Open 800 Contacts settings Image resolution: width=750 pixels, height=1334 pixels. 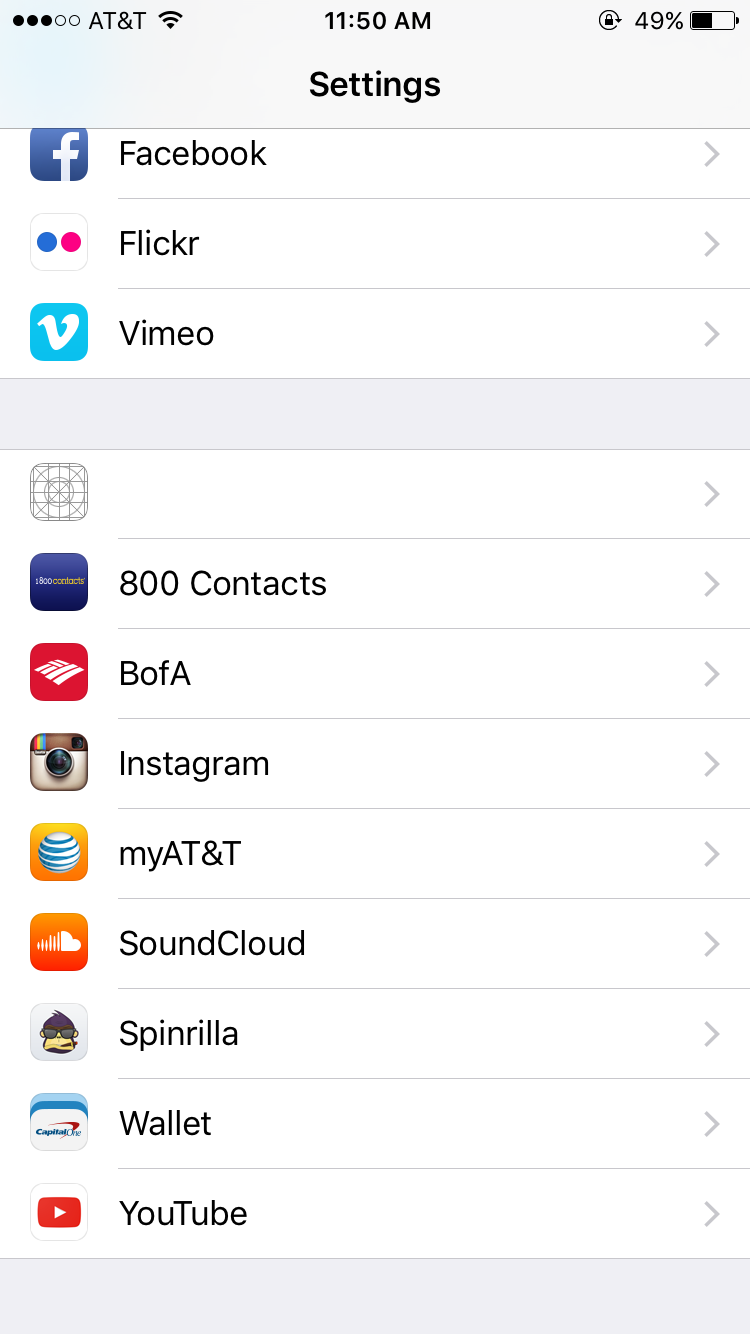tap(375, 584)
